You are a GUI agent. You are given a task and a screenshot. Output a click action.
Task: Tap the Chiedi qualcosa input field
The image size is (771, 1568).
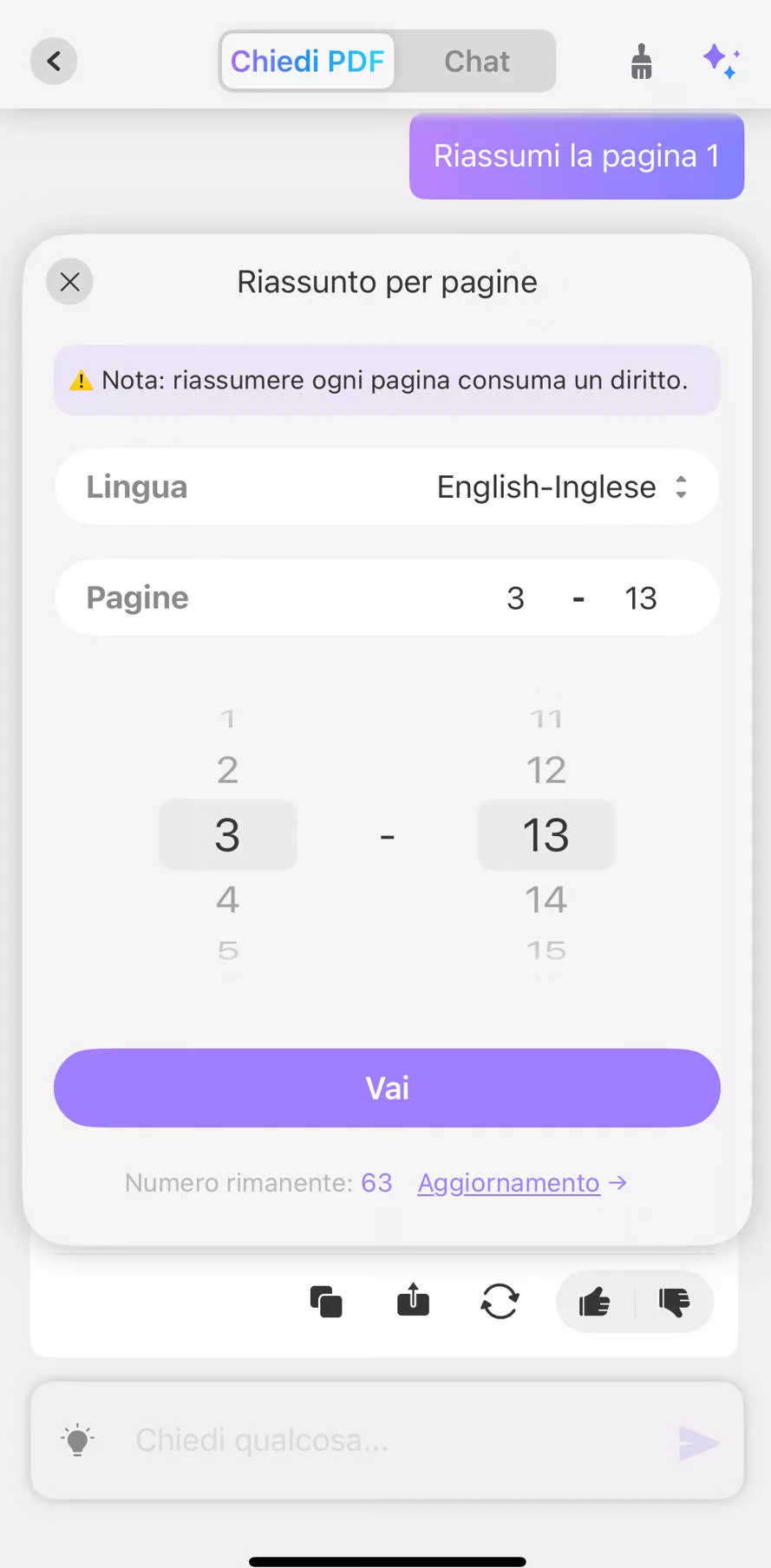point(387,1441)
